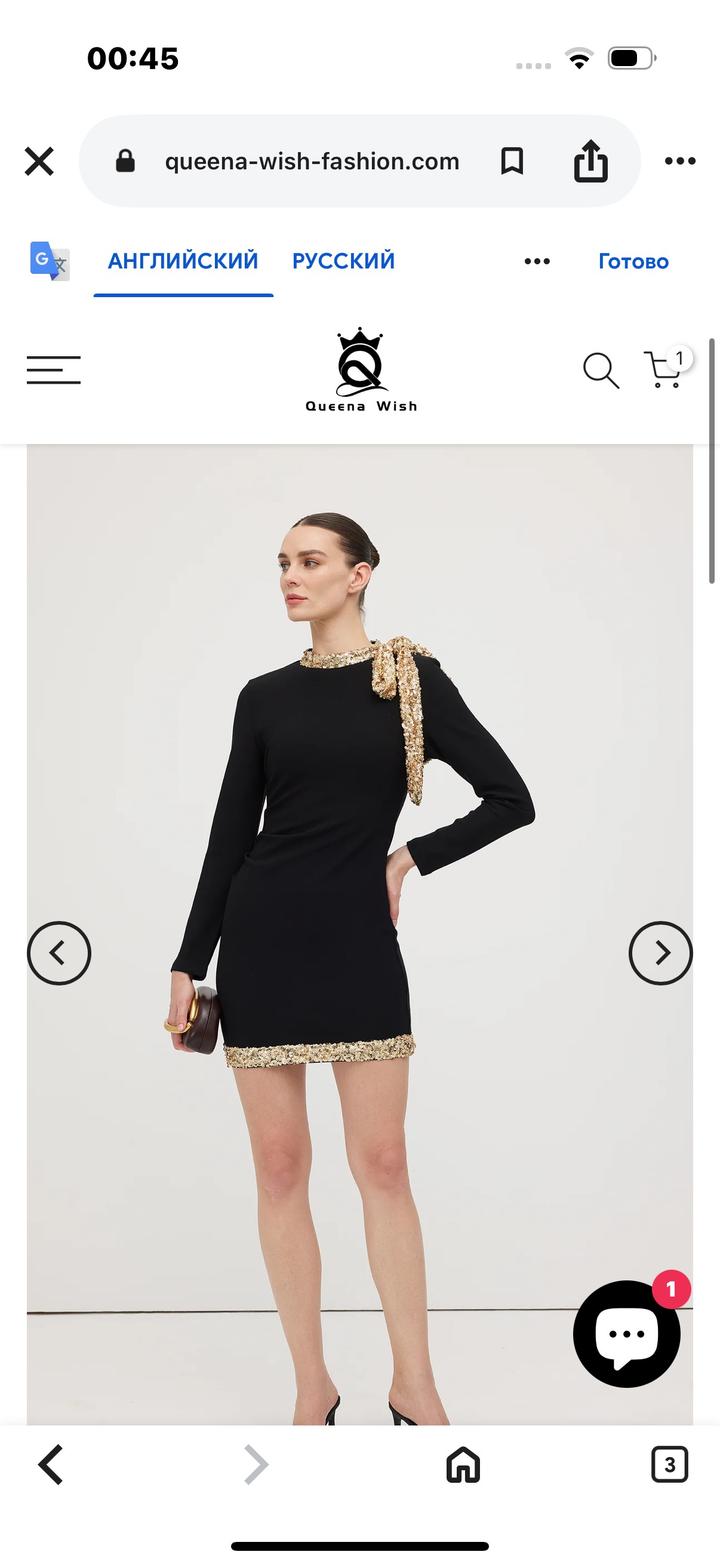Tap Готово to close translate bar

633,261
